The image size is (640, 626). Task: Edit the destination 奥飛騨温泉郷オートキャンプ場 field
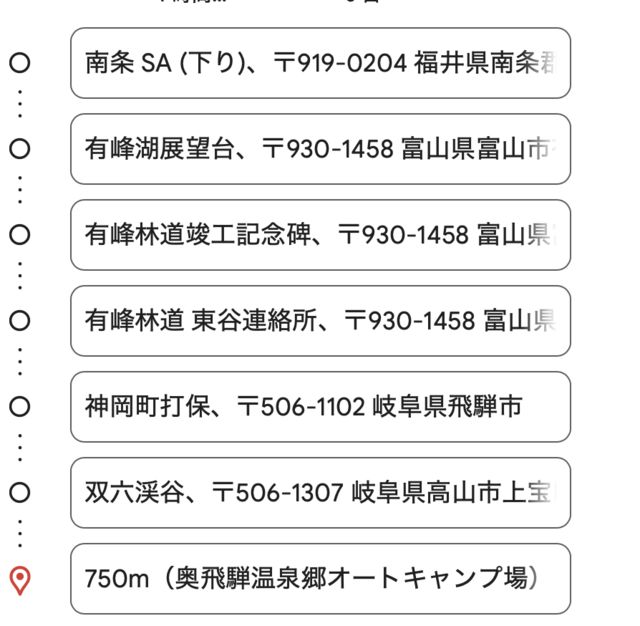click(320, 579)
